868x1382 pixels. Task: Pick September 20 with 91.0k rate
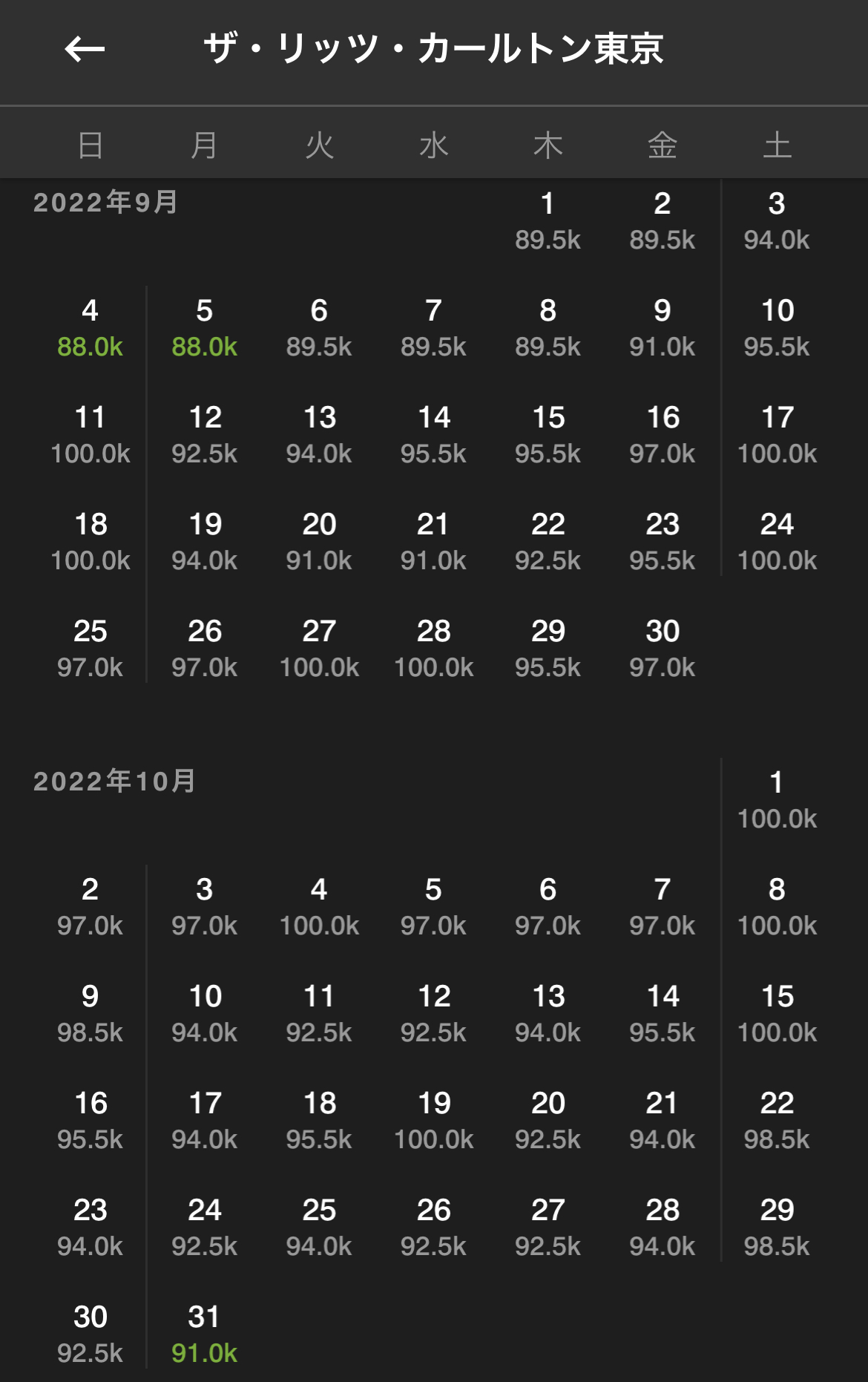[x=319, y=541]
